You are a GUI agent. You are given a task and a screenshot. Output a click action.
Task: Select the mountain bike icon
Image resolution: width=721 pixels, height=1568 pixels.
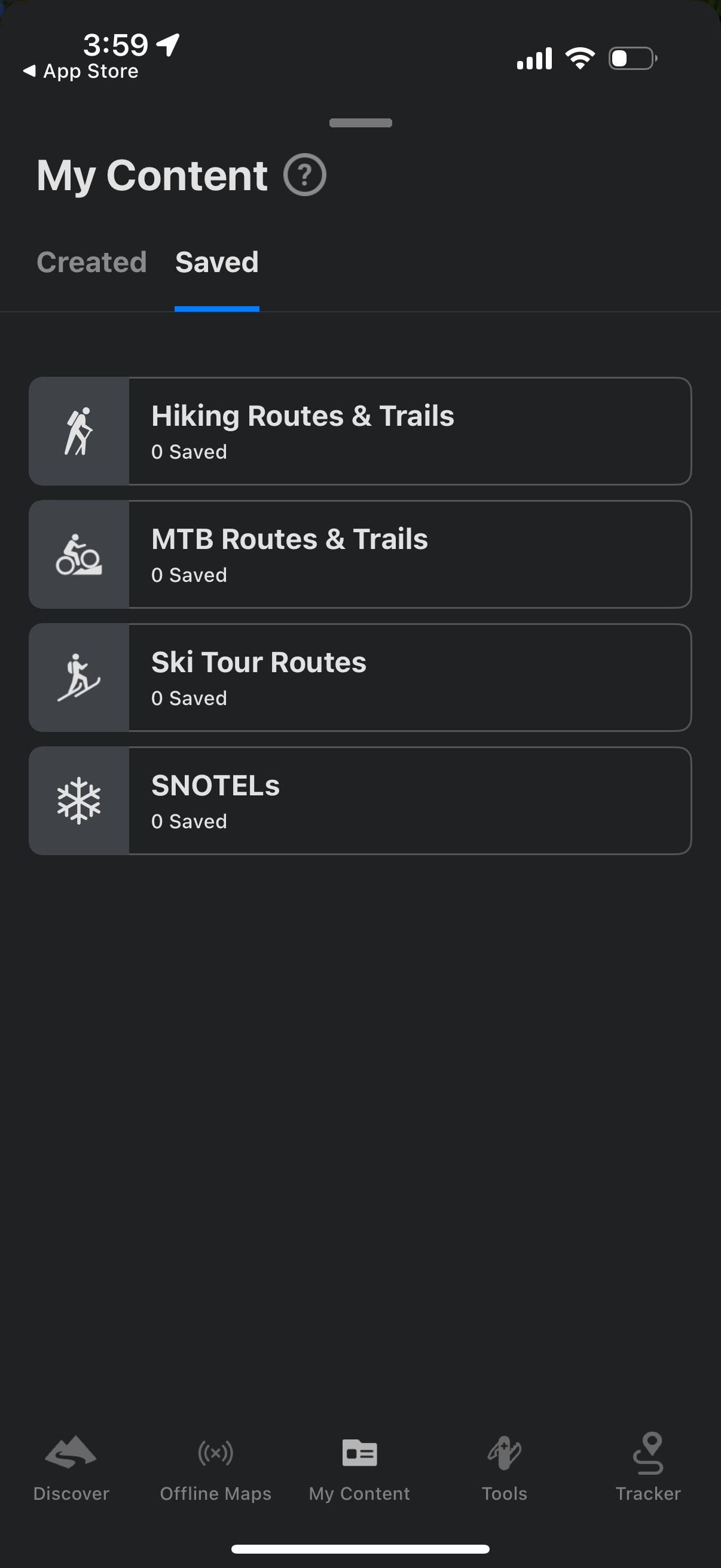pyautogui.click(x=78, y=553)
